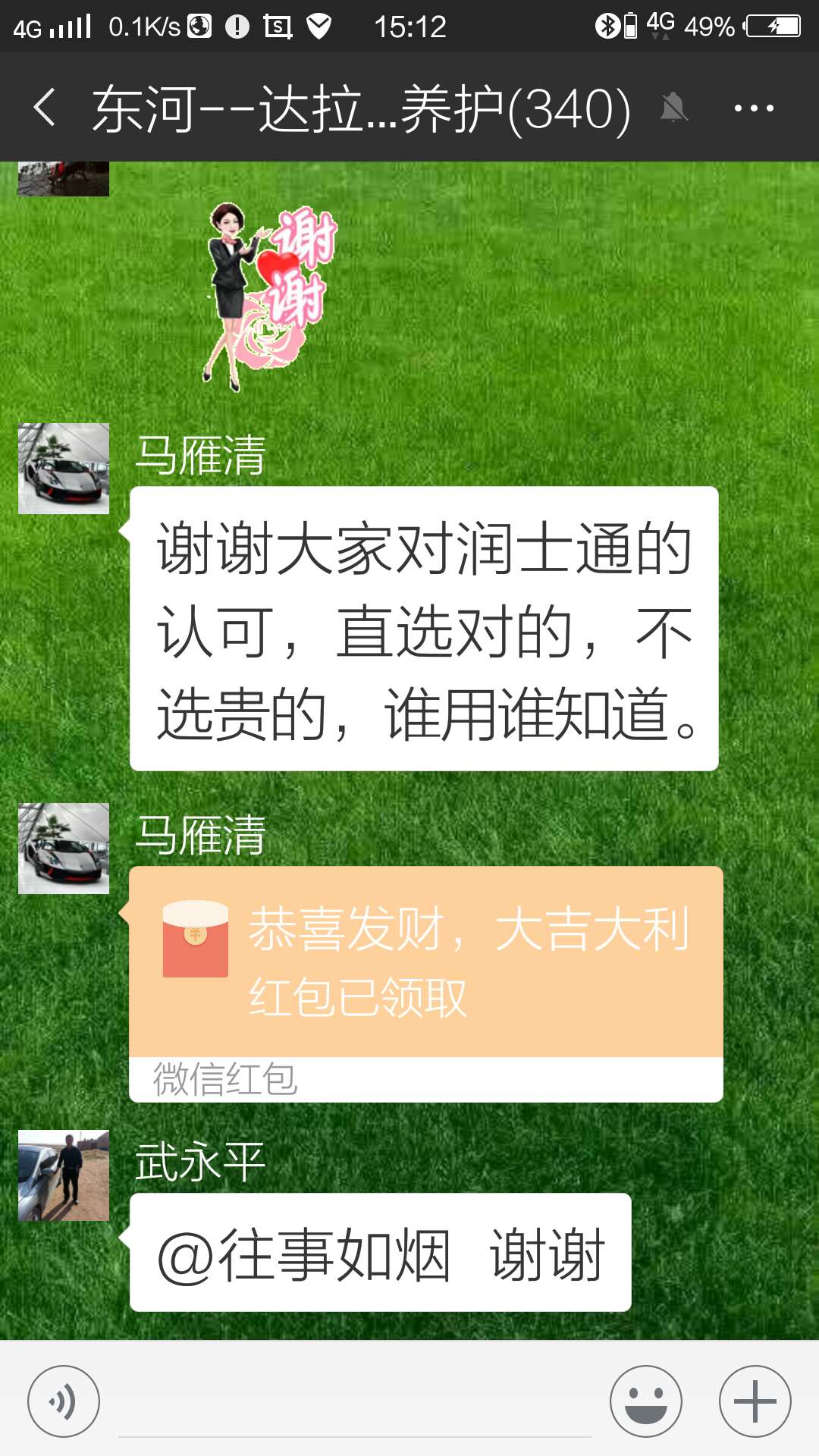Open the emoji picker
The image size is (819, 1456).
coord(646,1401)
